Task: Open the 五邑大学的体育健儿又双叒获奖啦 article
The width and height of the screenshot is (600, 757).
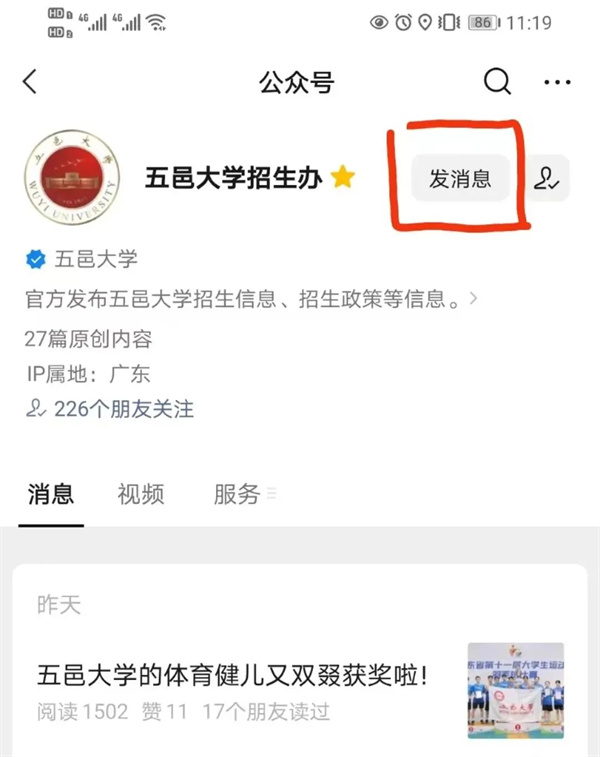Action: coord(232,676)
